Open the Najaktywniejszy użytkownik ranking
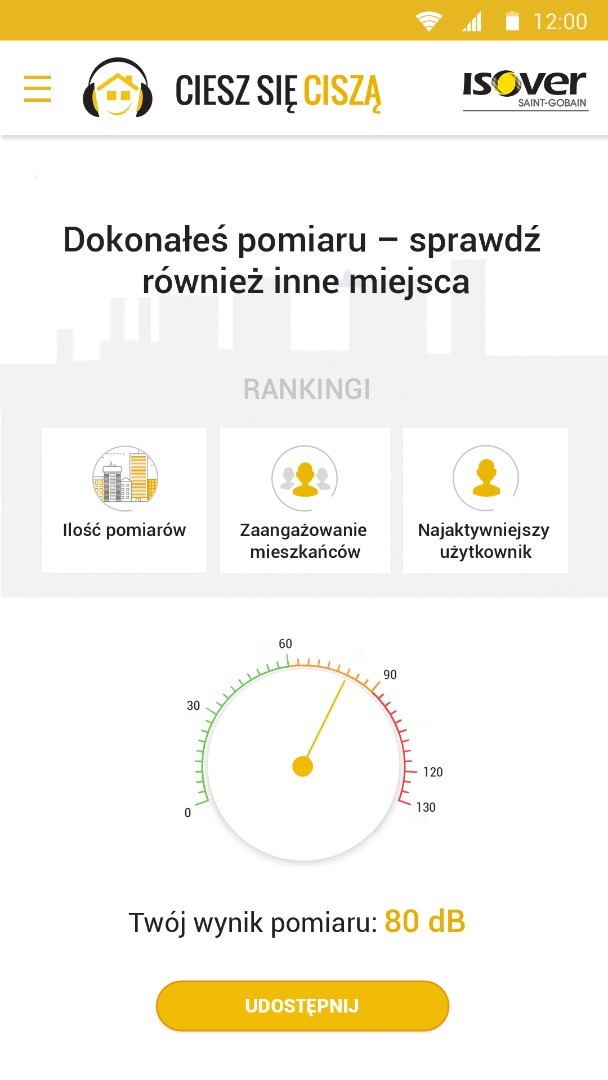This screenshot has height=1080, width=608. (485, 500)
